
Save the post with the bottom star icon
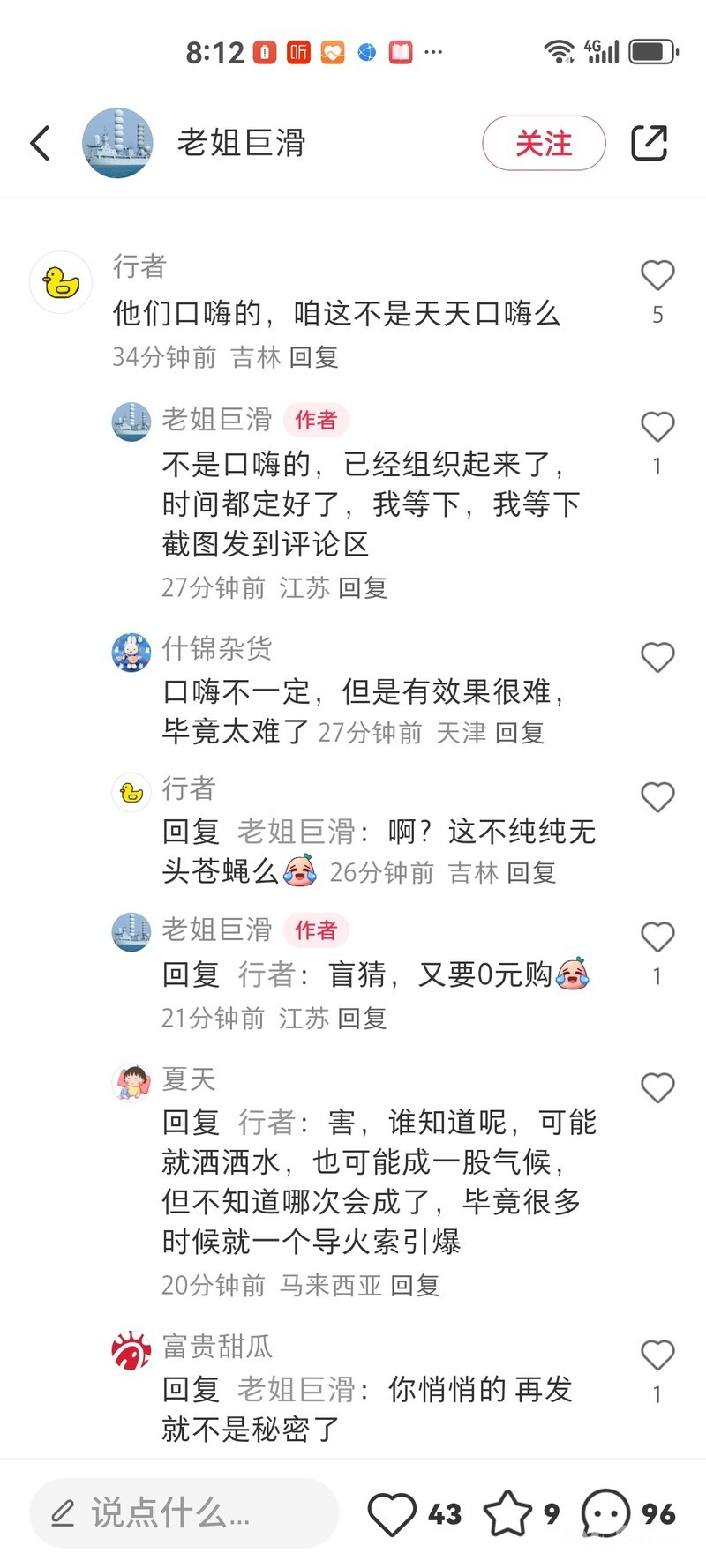(508, 1513)
